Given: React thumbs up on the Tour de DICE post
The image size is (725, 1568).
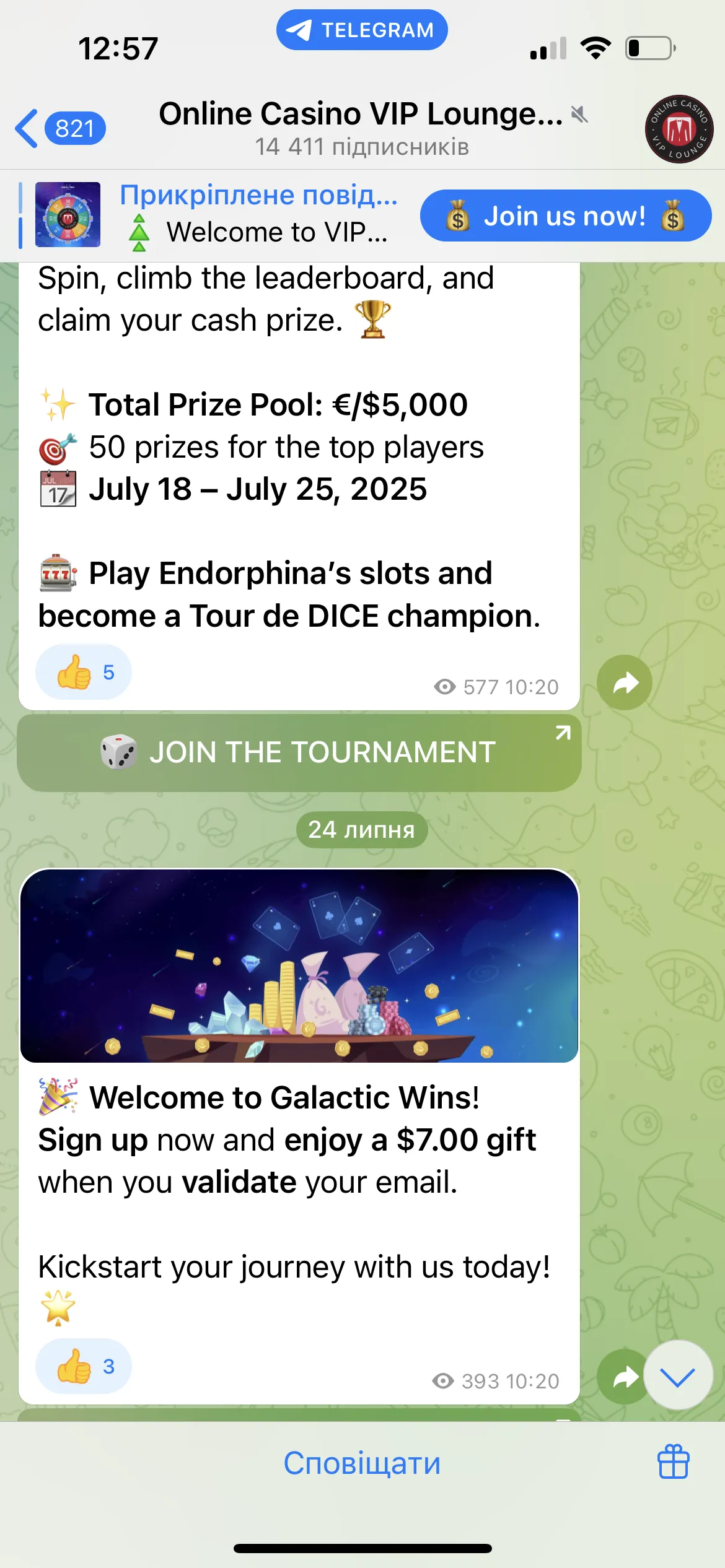Looking at the screenshot, I should 84,672.
